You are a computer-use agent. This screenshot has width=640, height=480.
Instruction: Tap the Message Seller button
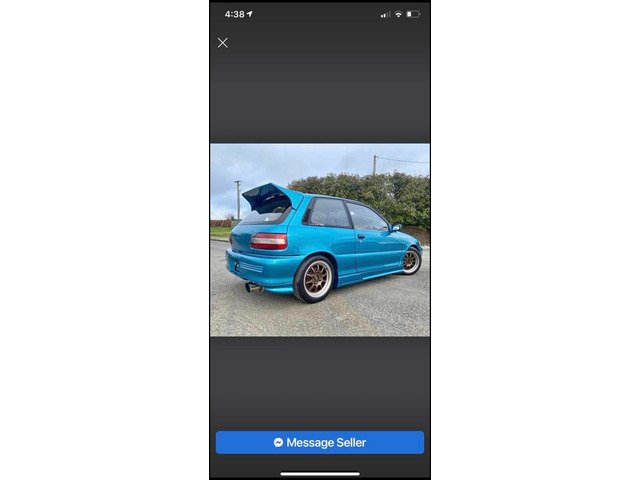[320, 442]
